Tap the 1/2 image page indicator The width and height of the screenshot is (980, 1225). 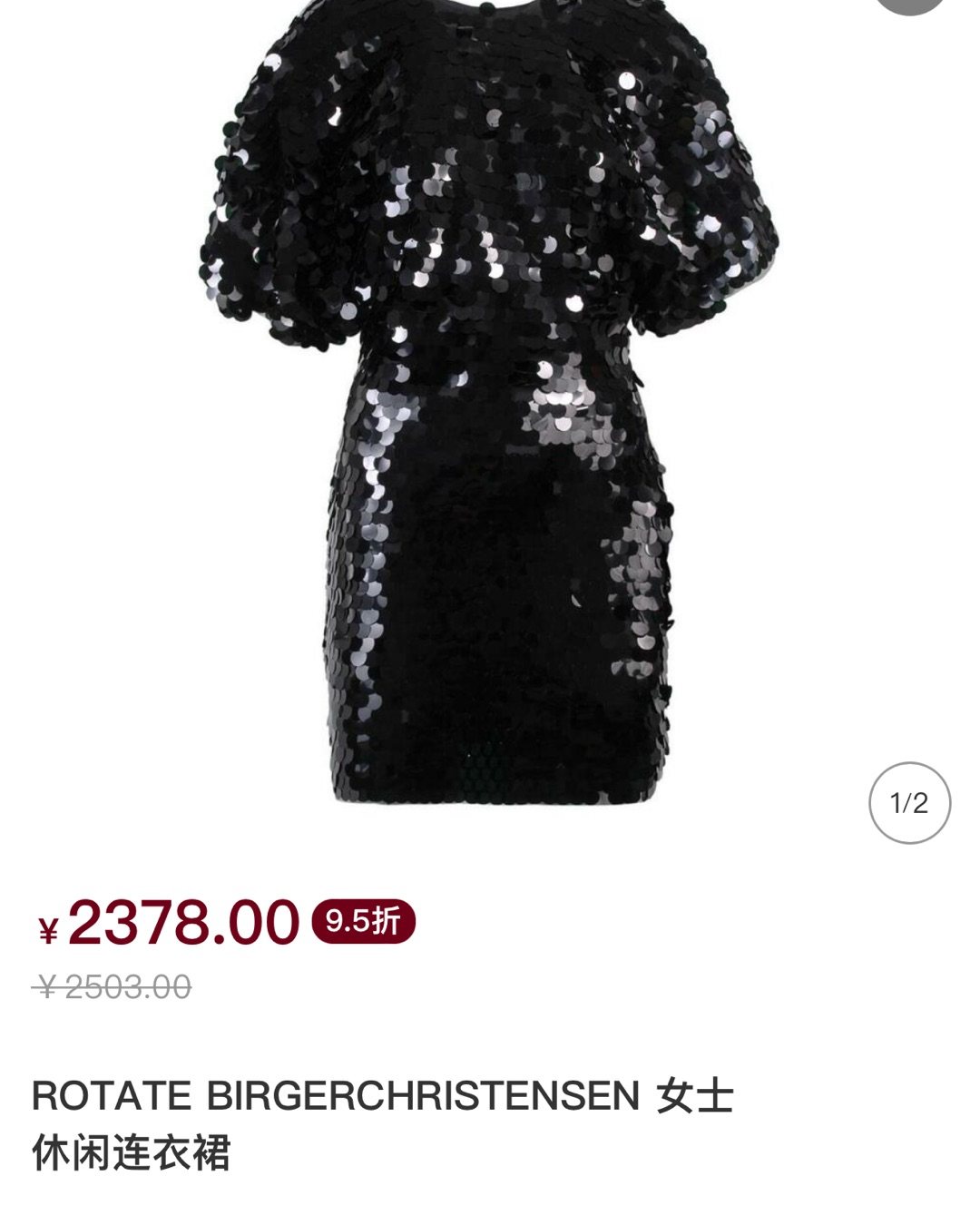coord(909,803)
